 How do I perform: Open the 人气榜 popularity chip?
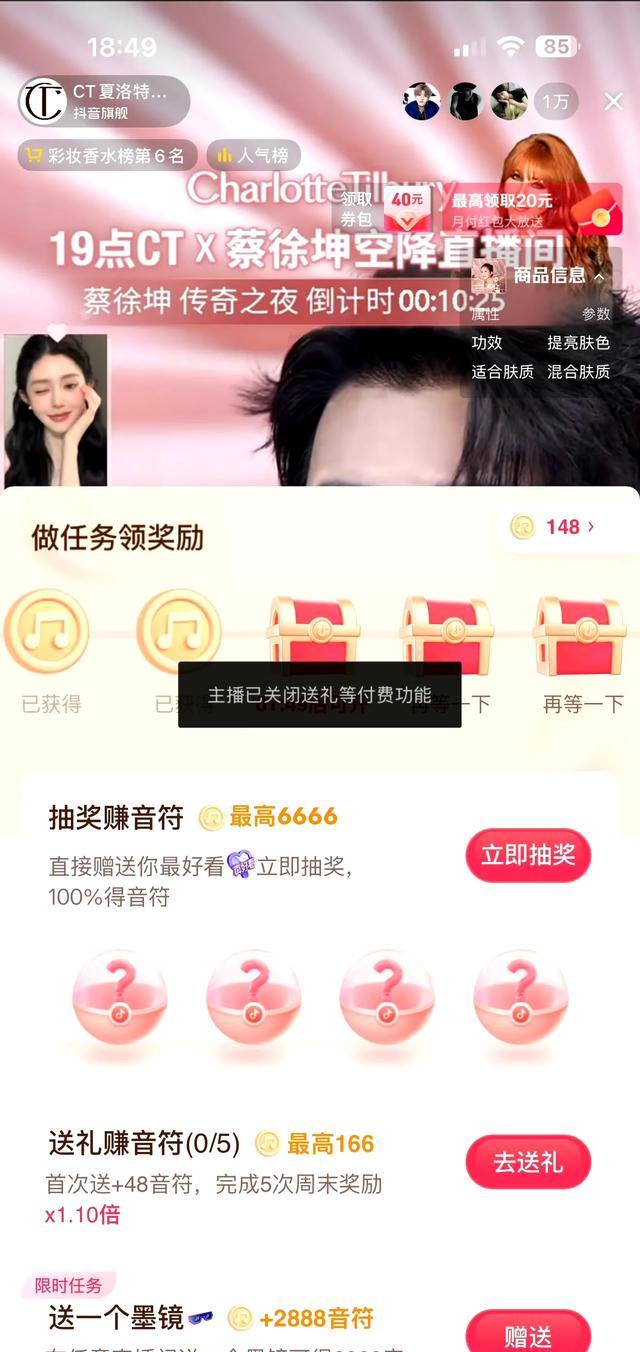(254, 156)
